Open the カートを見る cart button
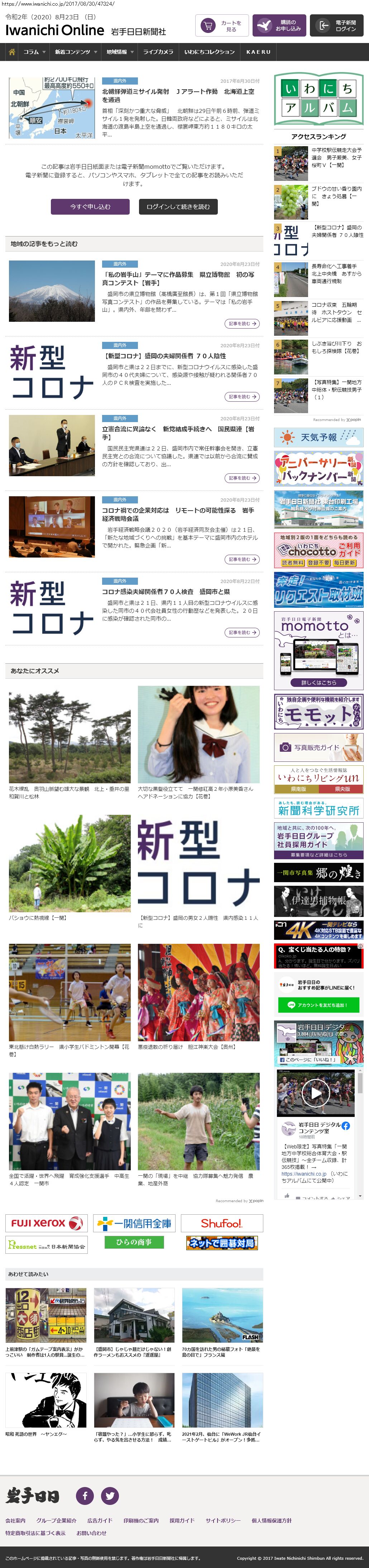Viewport: 369px width, 1568px height. point(222,25)
